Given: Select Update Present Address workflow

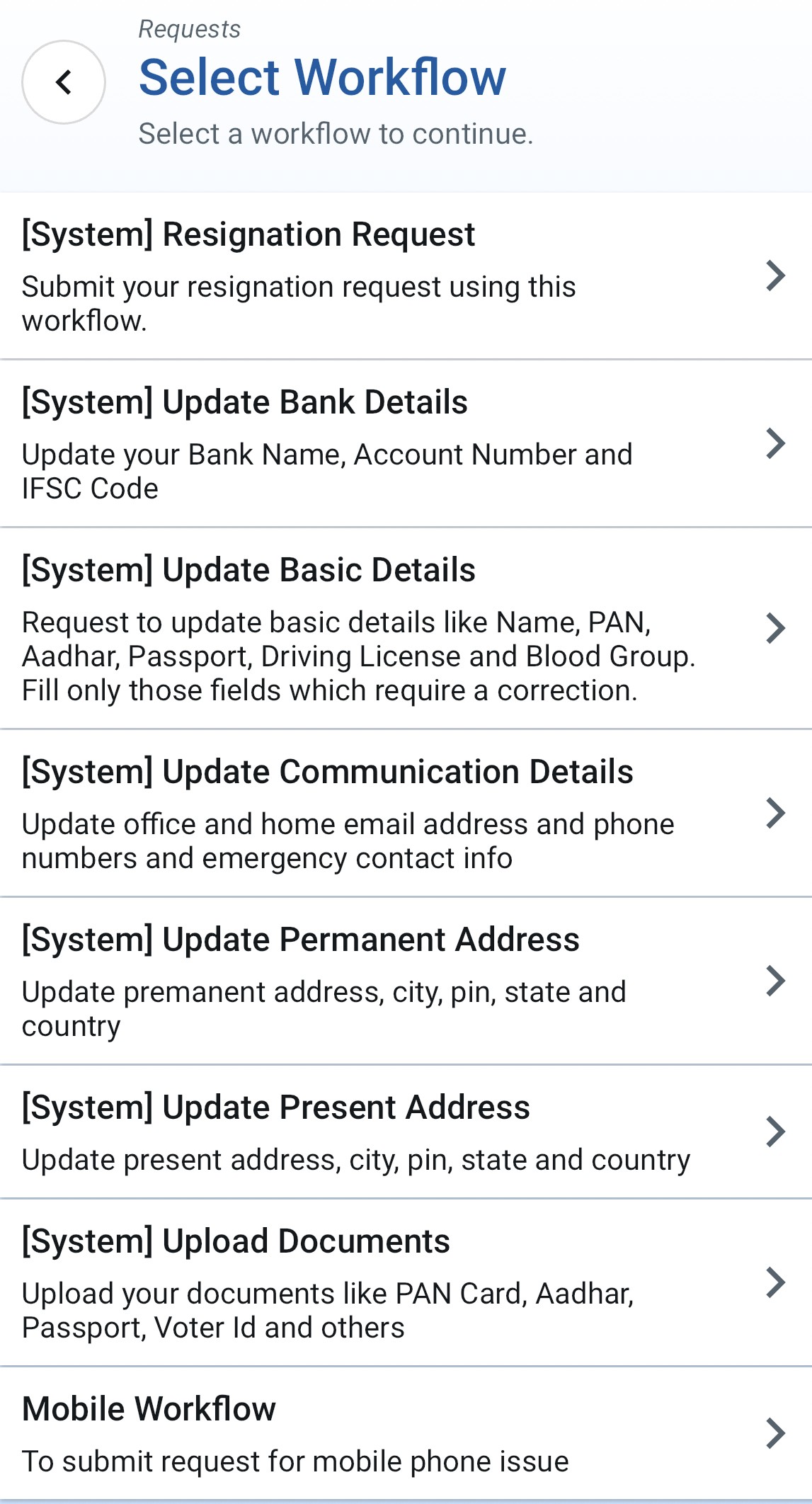Looking at the screenshot, I should [405, 1132].
